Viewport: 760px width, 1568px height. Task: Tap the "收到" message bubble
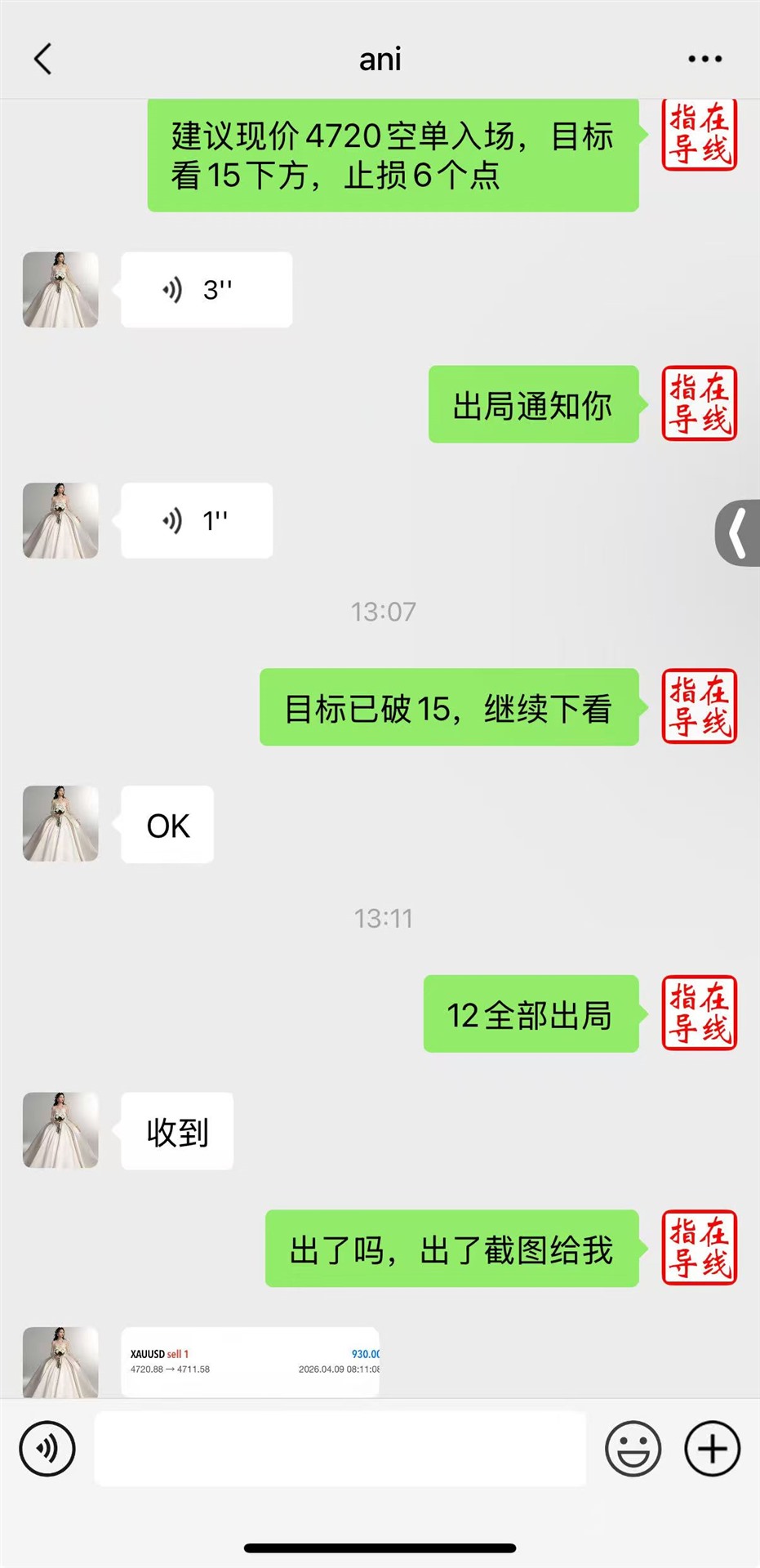pyautogui.click(x=176, y=1130)
